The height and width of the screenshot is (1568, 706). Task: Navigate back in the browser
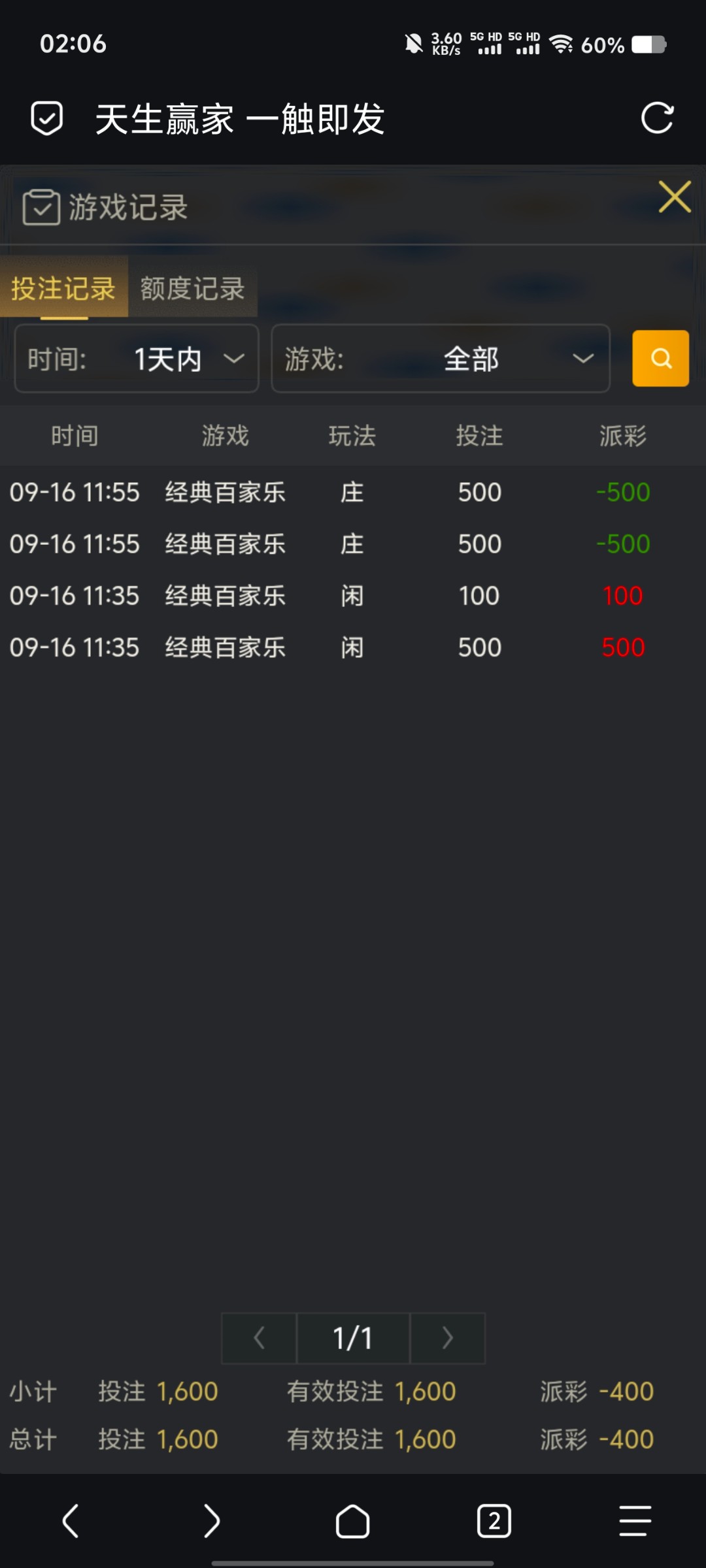pyautogui.click(x=71, y=1521)
